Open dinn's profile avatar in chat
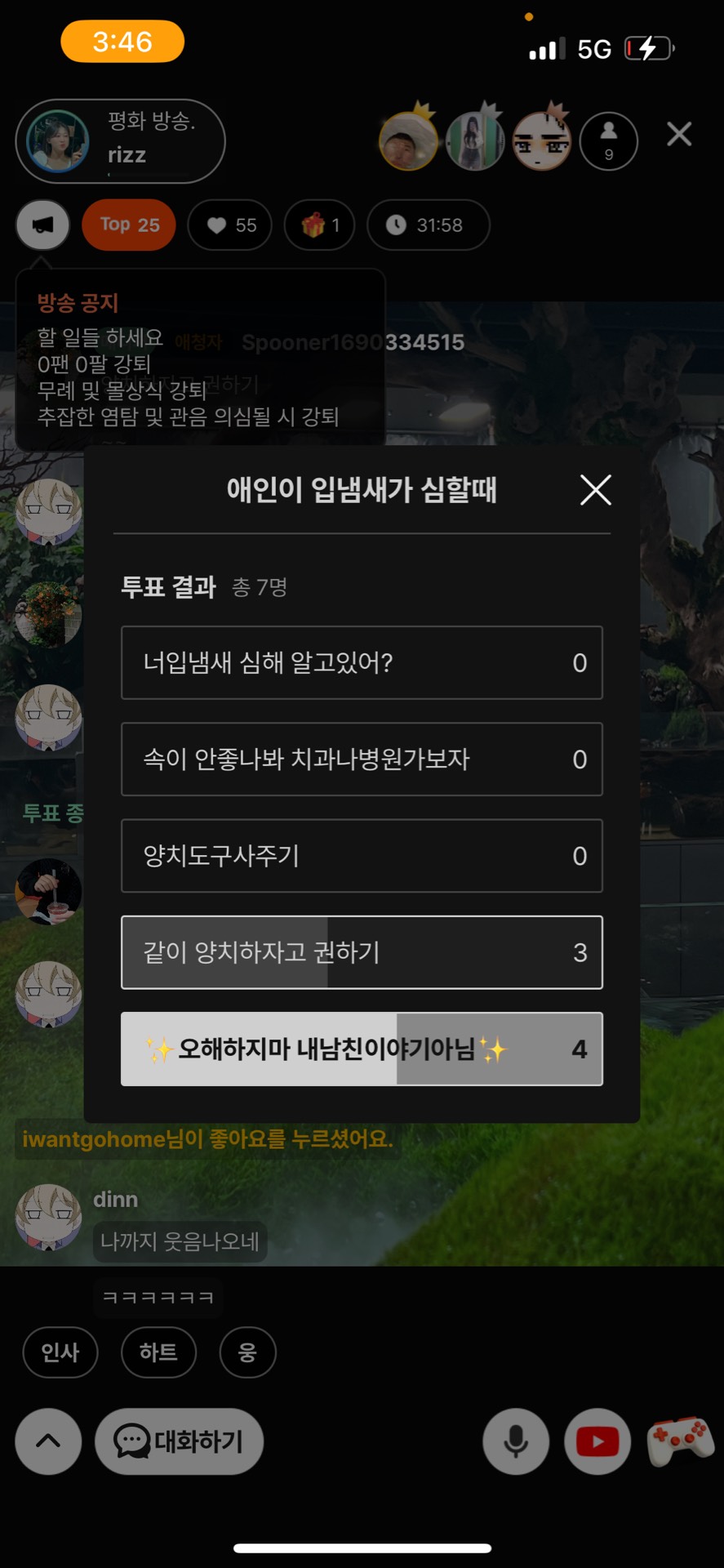The width and height of the screenshot is (724, 1568). point(48,1217)
